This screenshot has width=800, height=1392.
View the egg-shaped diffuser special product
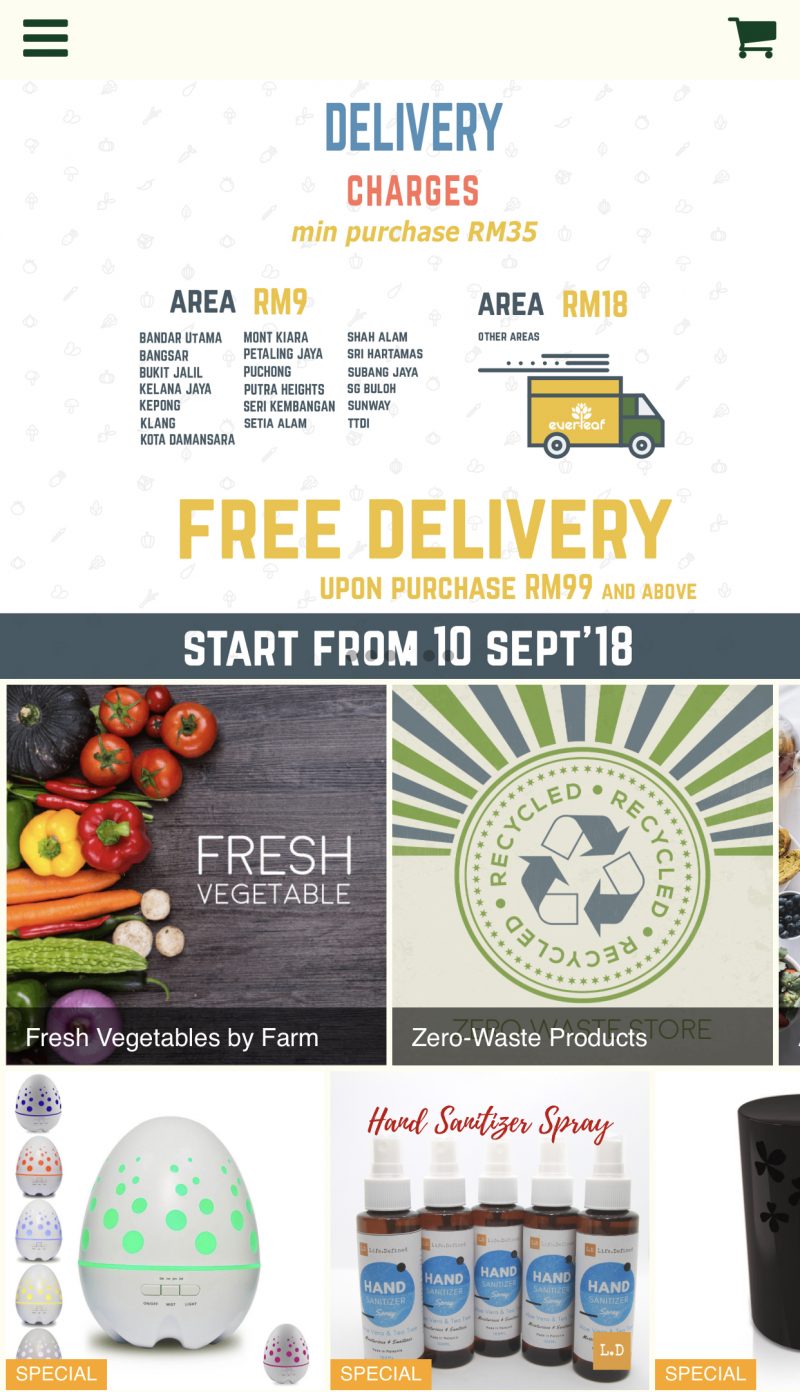point(166,1230)
